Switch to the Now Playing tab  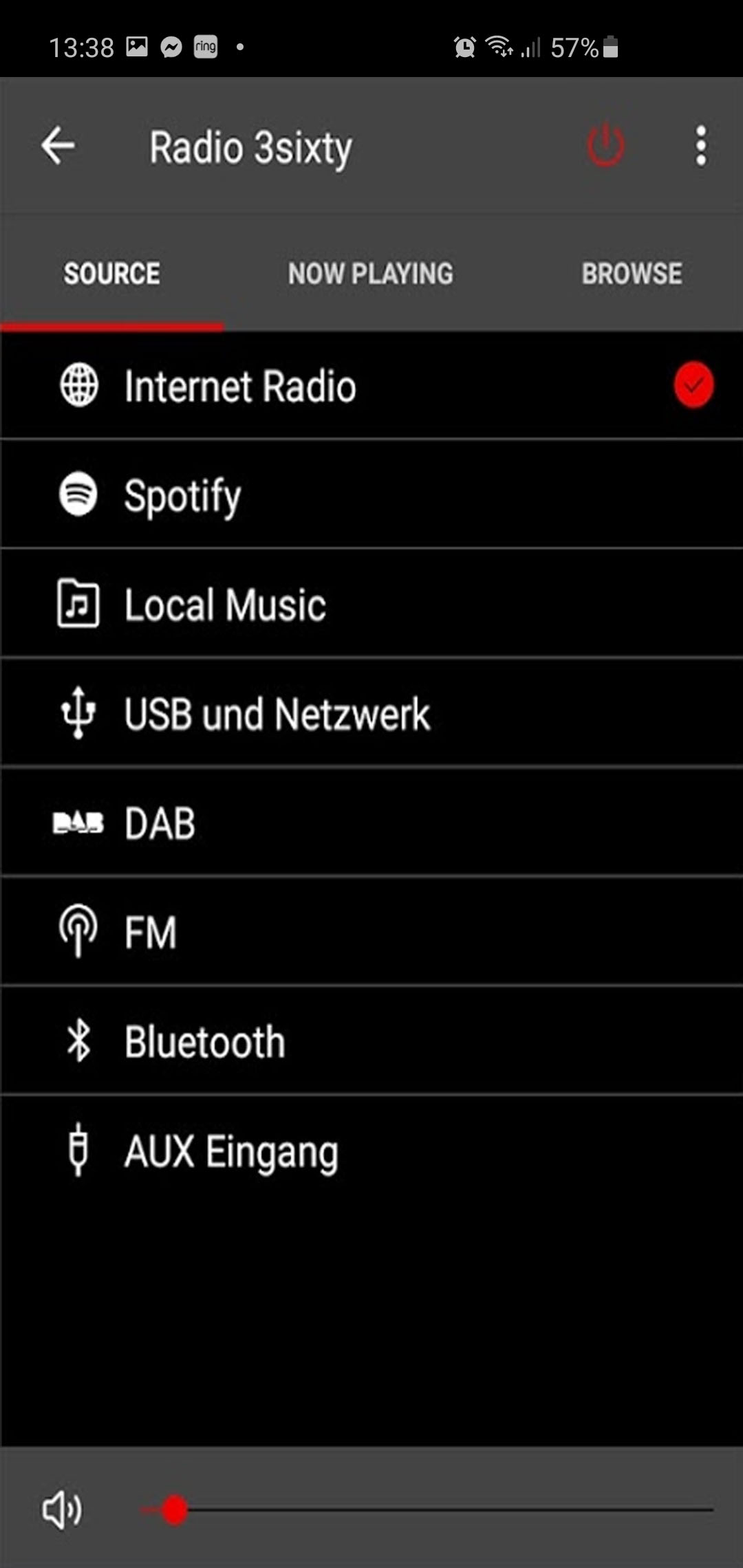[x=371, y=274]
